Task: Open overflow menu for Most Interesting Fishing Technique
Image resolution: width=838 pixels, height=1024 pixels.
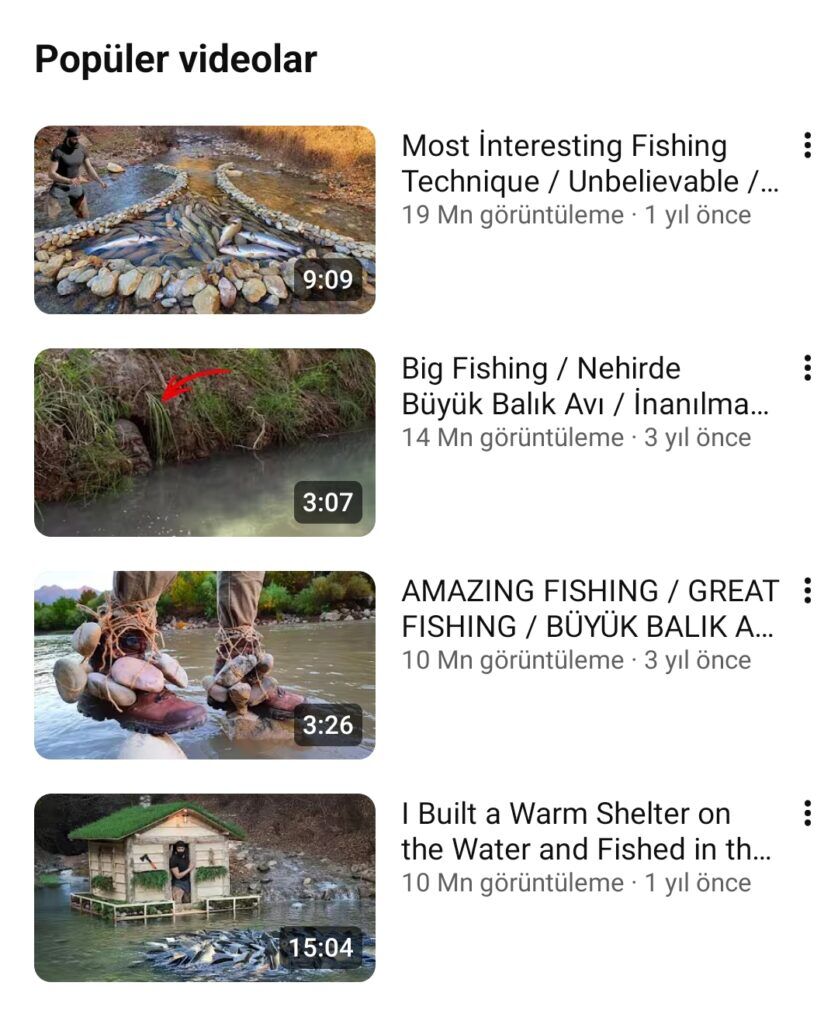Action: [x=806, y=146]
